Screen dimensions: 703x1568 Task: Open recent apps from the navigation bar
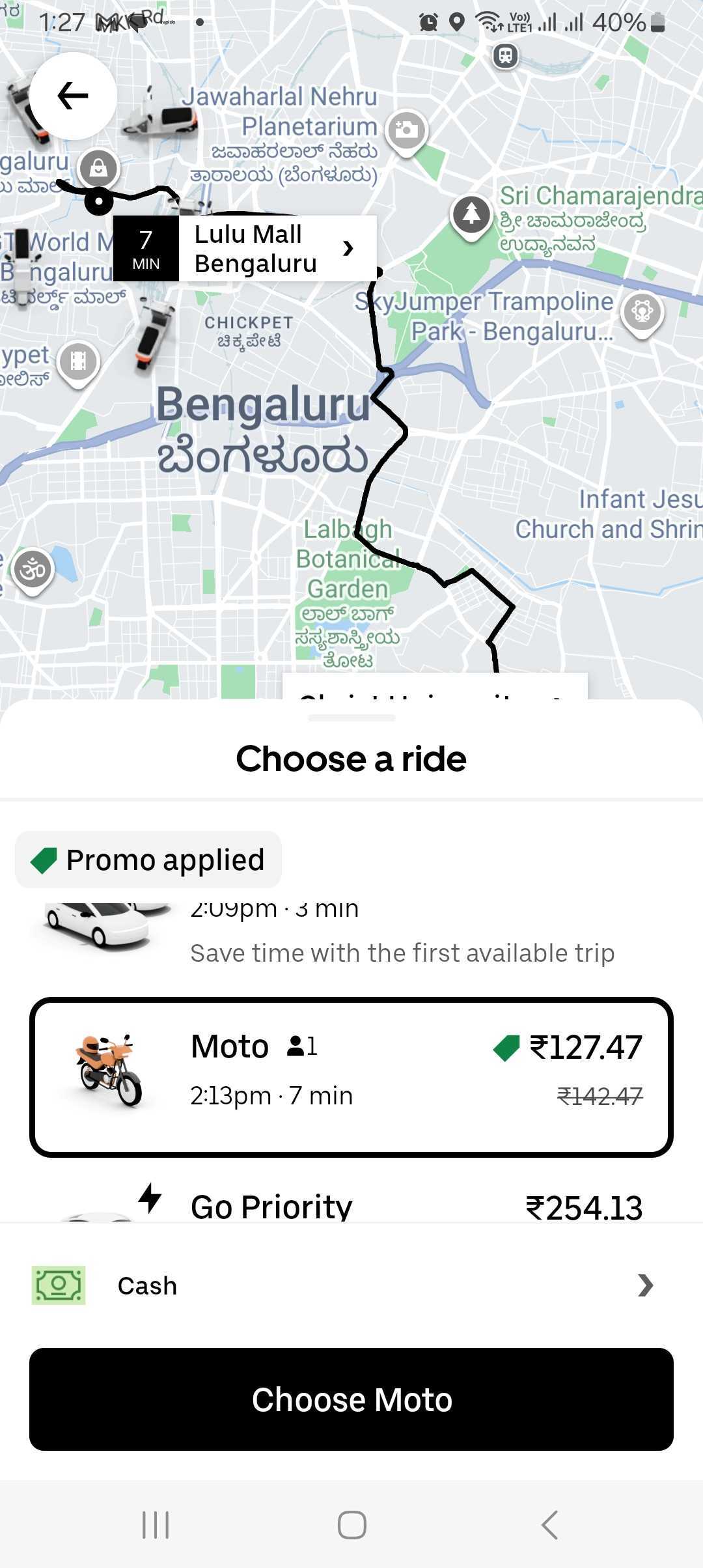pos(156,1524)
